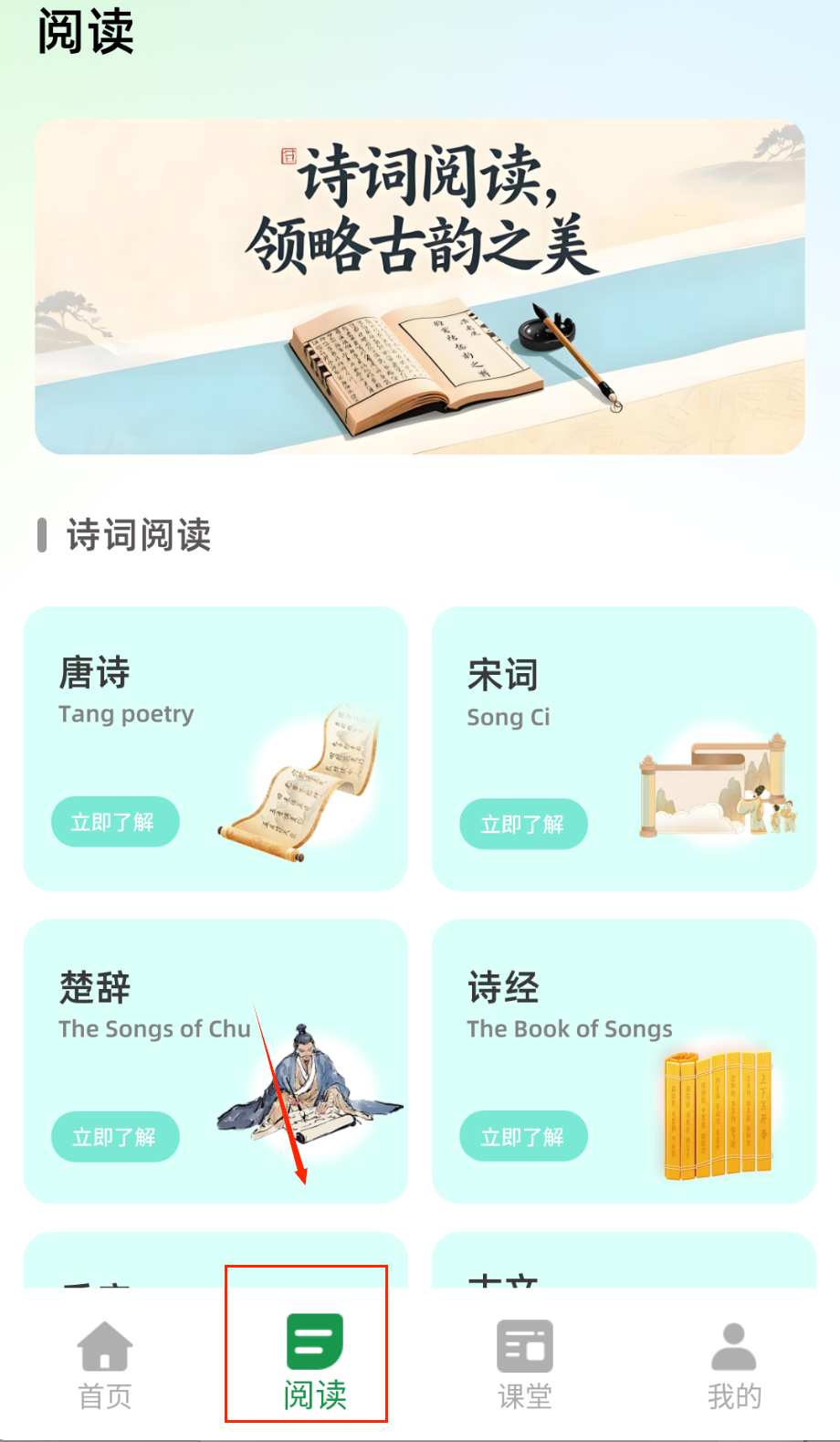
Task: Tap 立即了解 on the 唐诗 card
Action: pos(115,822)
